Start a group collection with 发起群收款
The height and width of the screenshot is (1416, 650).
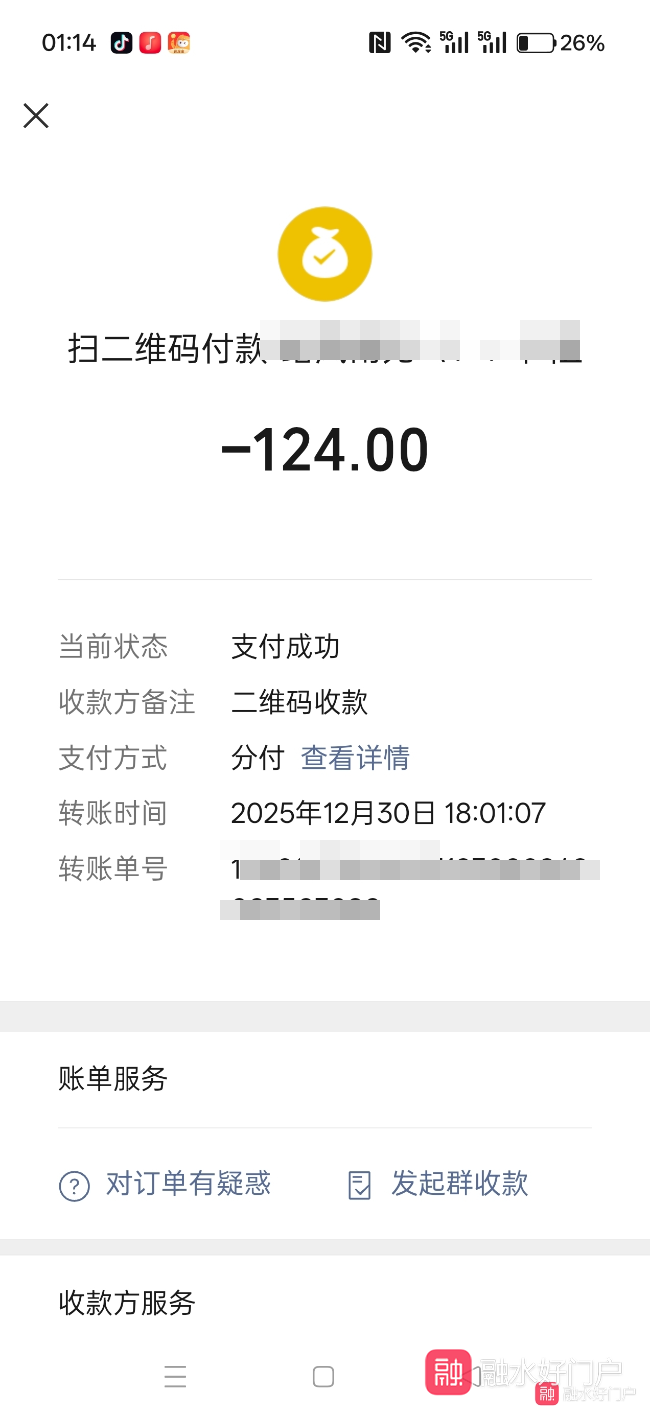click(x=438, y=1185)
